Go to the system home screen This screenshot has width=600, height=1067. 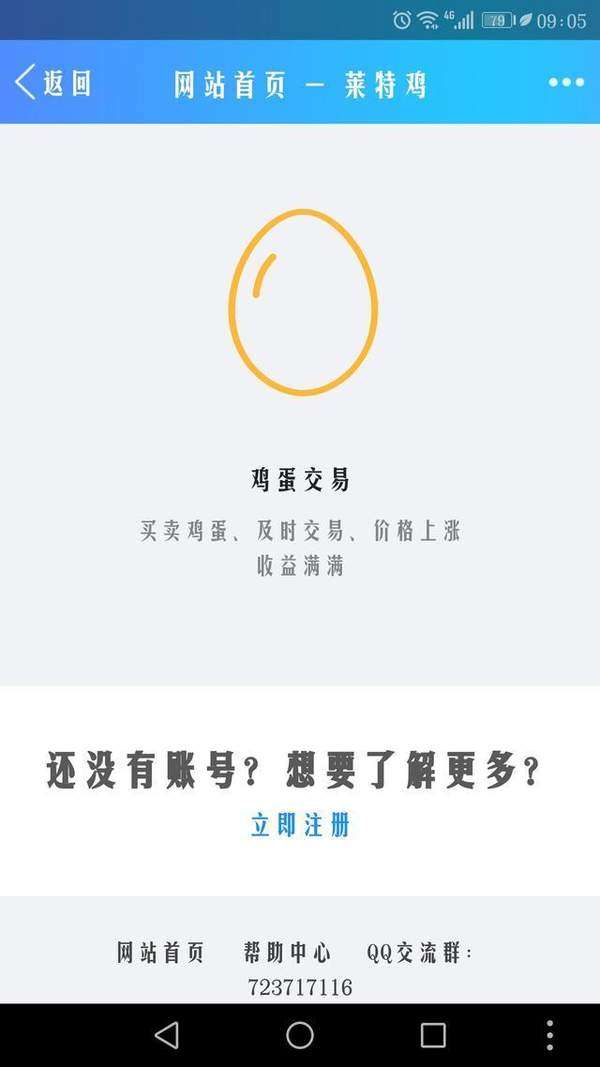300,1035
